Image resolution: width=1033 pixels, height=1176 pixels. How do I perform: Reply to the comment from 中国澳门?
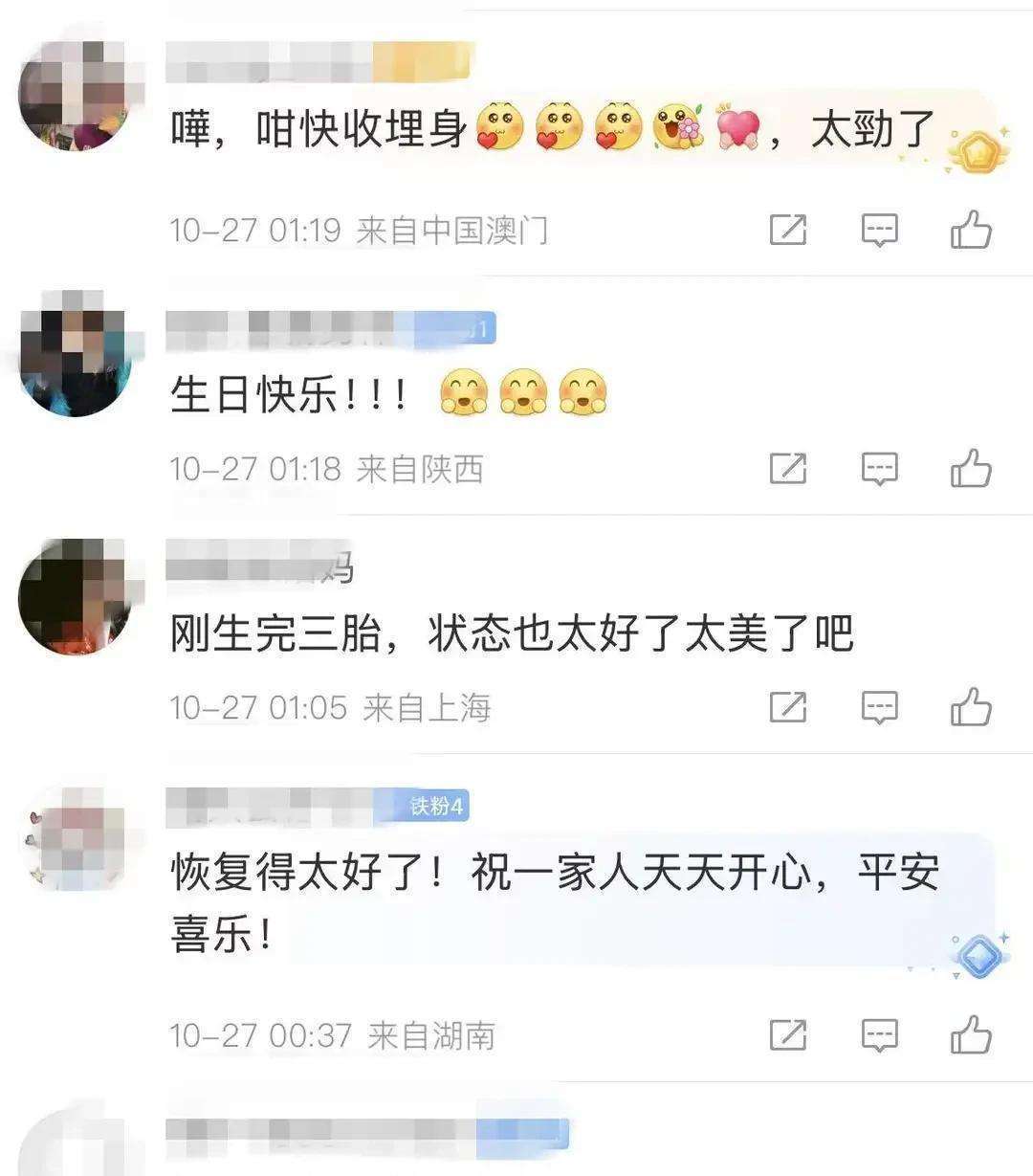click(x=879, y=231)
